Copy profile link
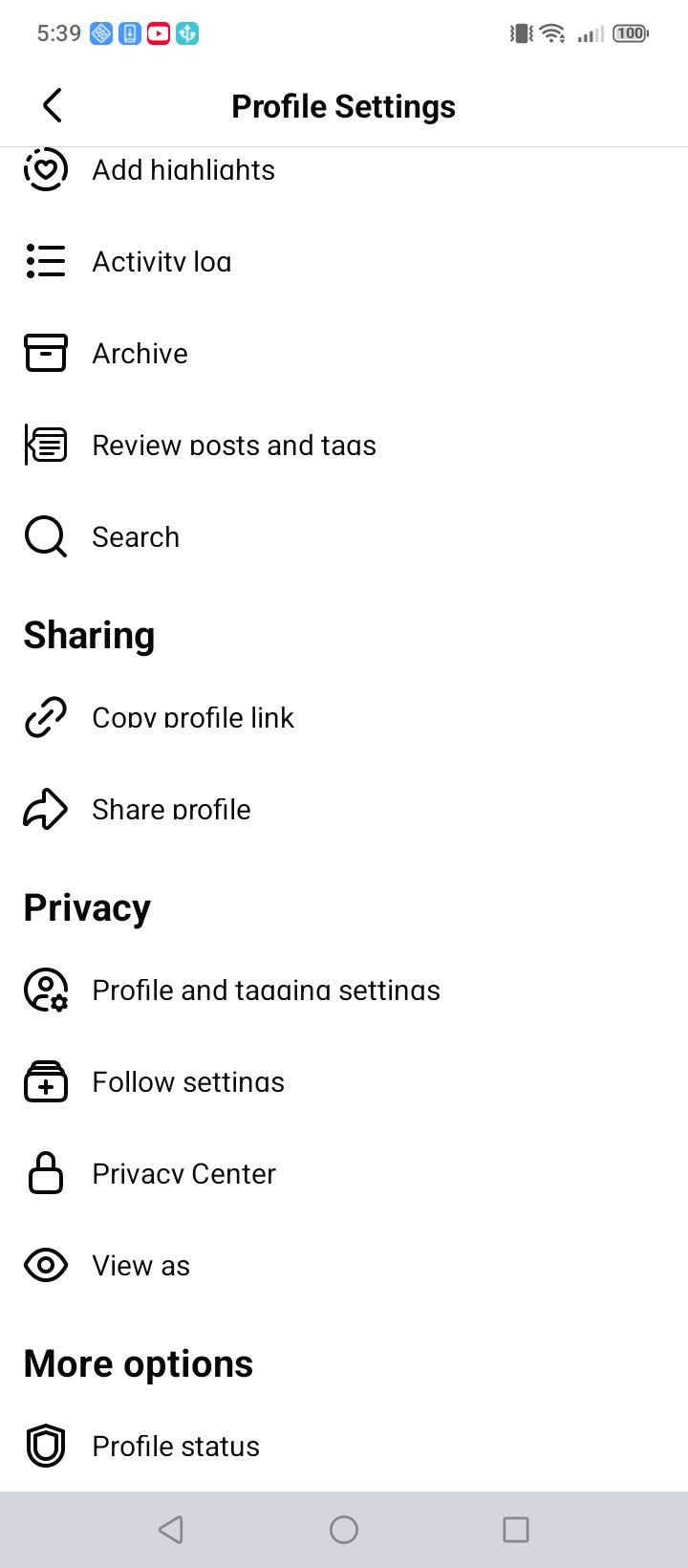This screenshot has height=1568, width=688. point(344,717)
